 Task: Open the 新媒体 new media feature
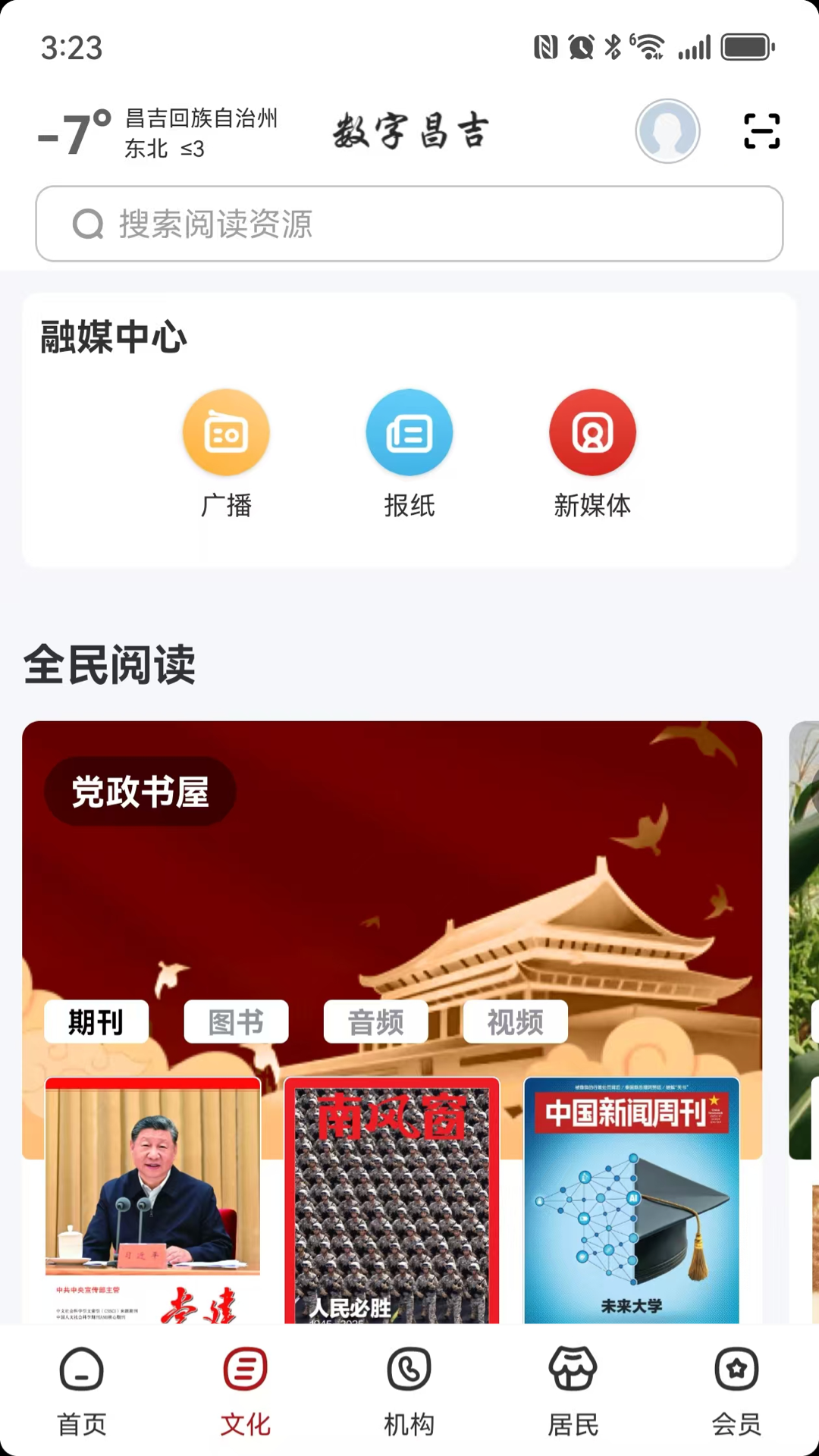(x=592, y=431)
